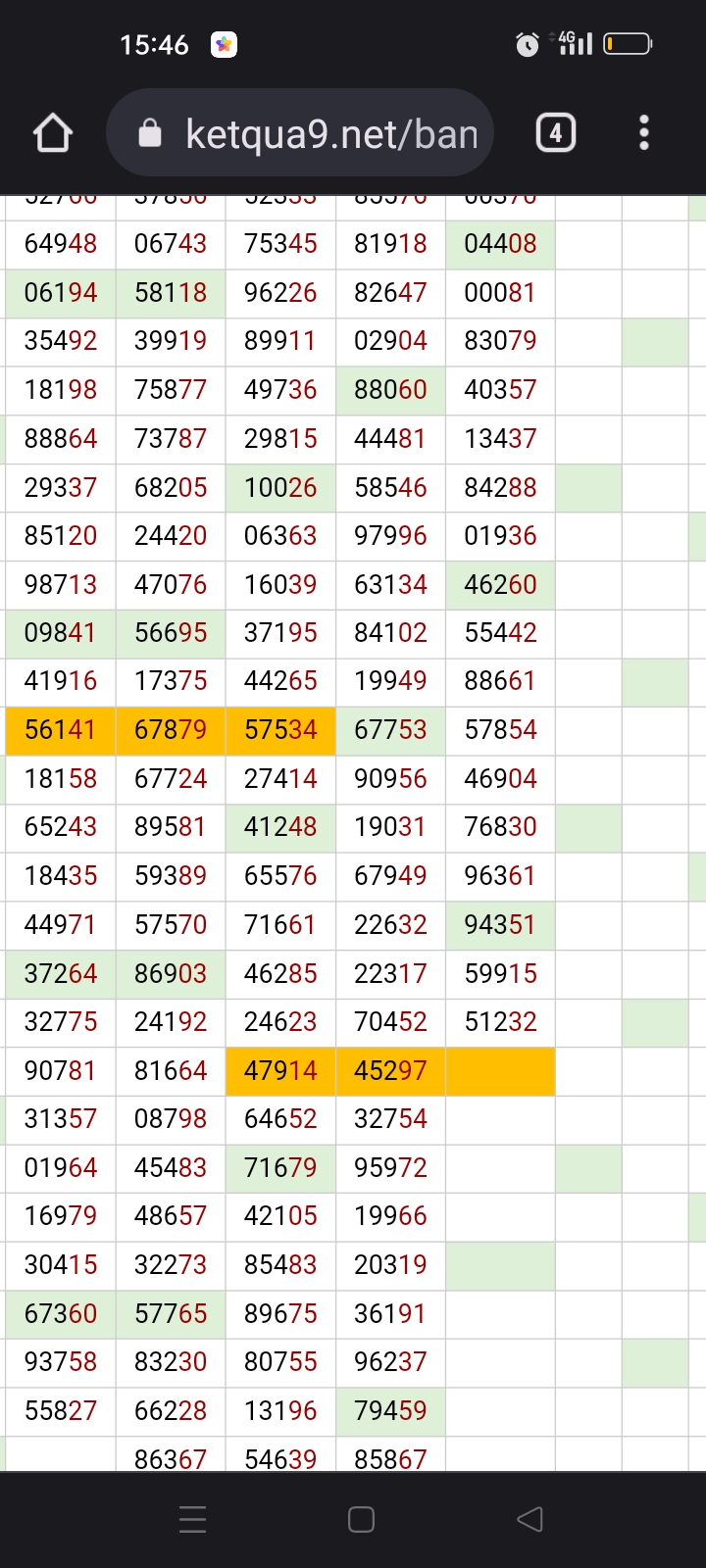This screenshot has width=706, height=1568.
Task: Tap the browser home icon
Action: click(x=53, y=133)
